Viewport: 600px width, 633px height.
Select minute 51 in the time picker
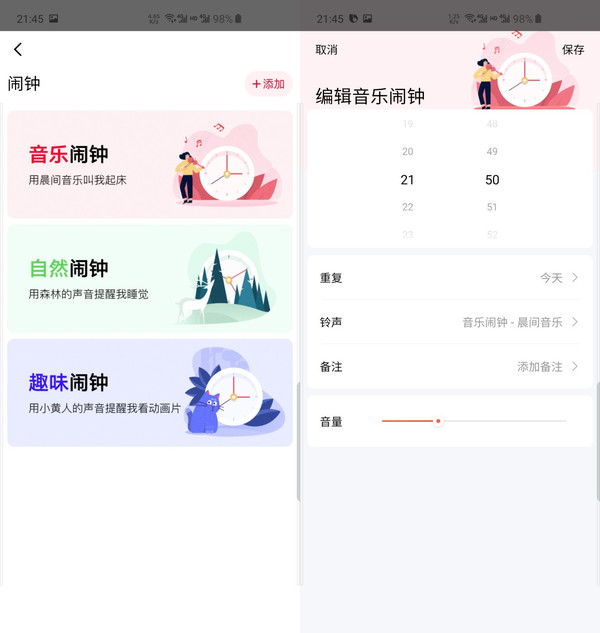click(491, 207)
